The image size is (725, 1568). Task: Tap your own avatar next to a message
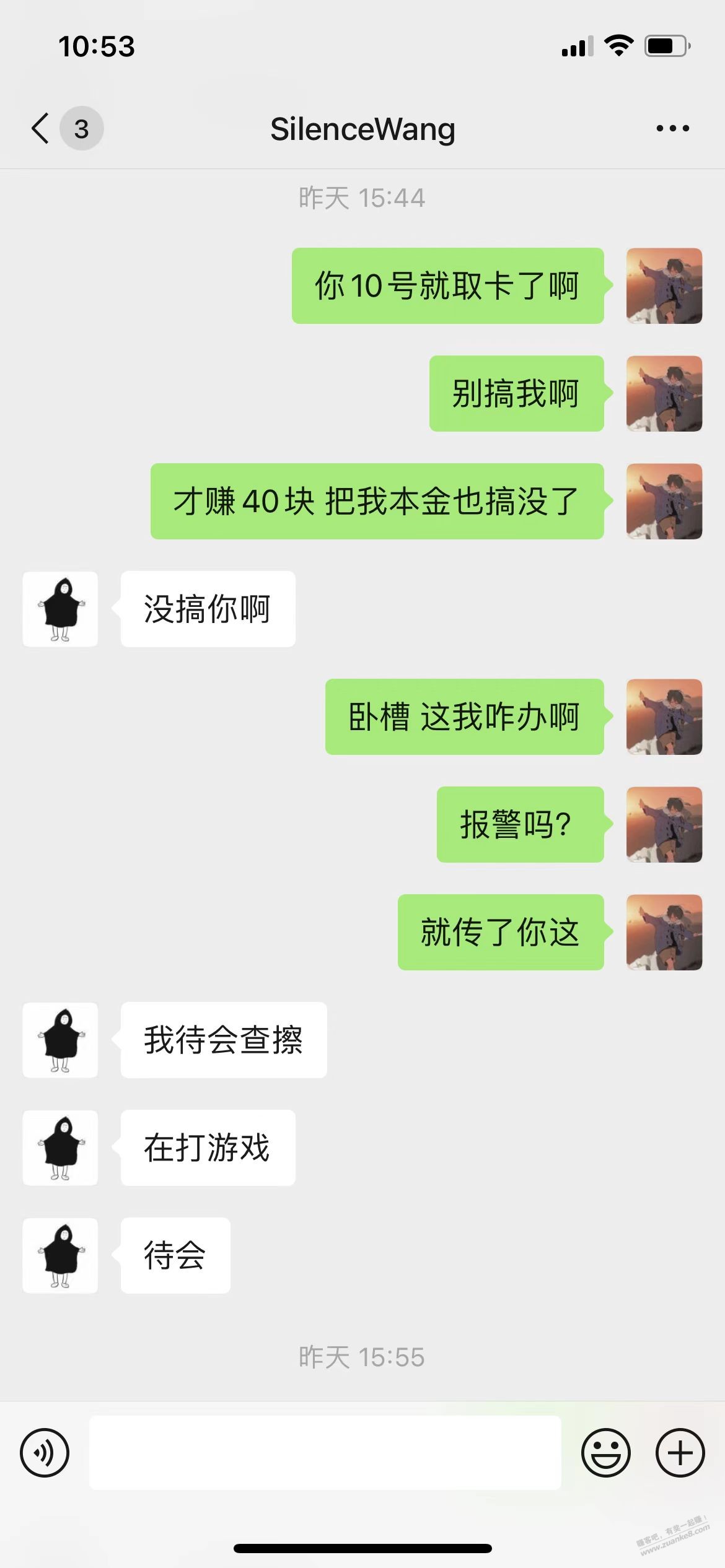[664, 286]
